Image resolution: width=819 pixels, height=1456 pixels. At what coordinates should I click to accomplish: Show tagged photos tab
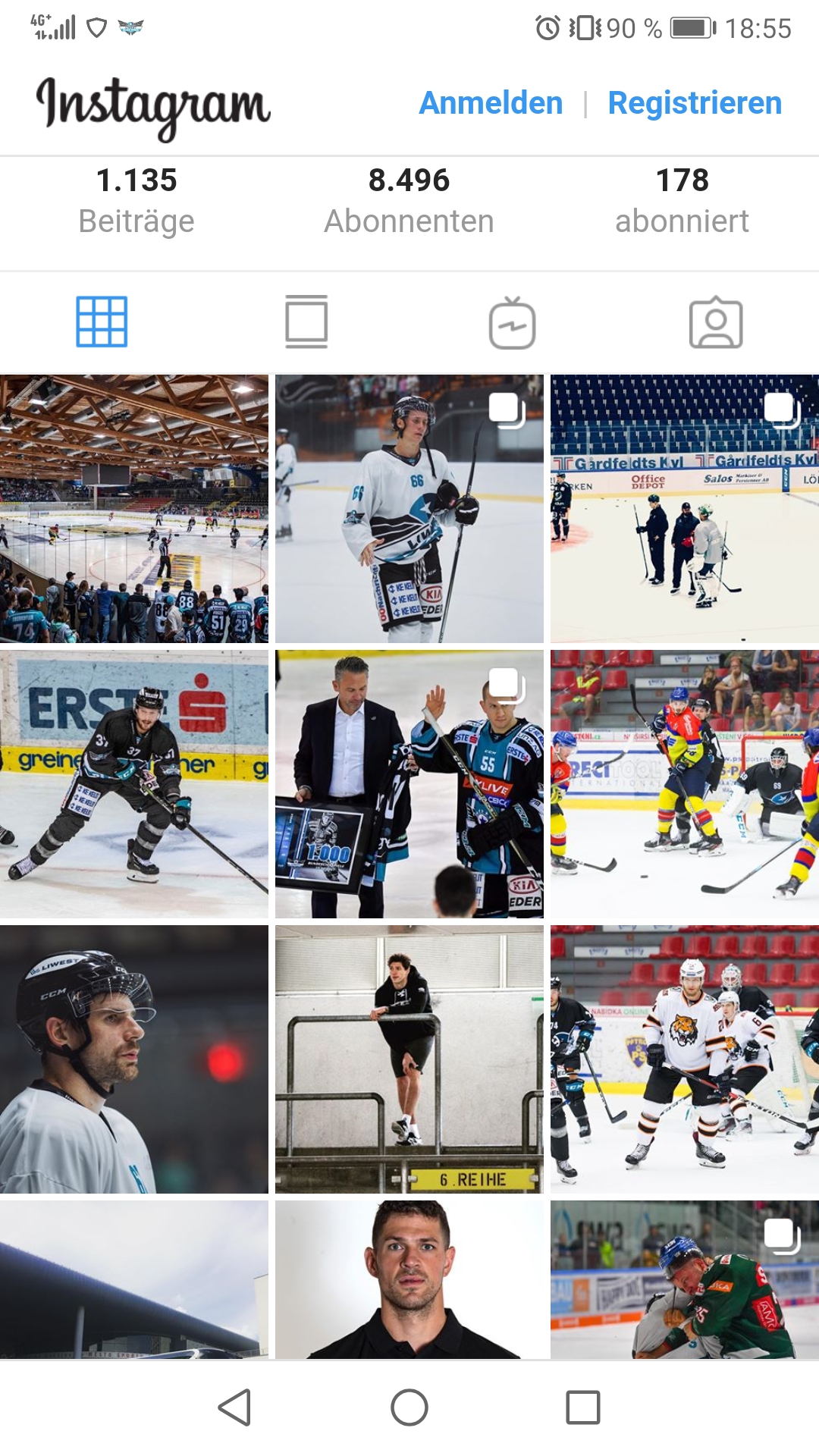coord(716,323)
